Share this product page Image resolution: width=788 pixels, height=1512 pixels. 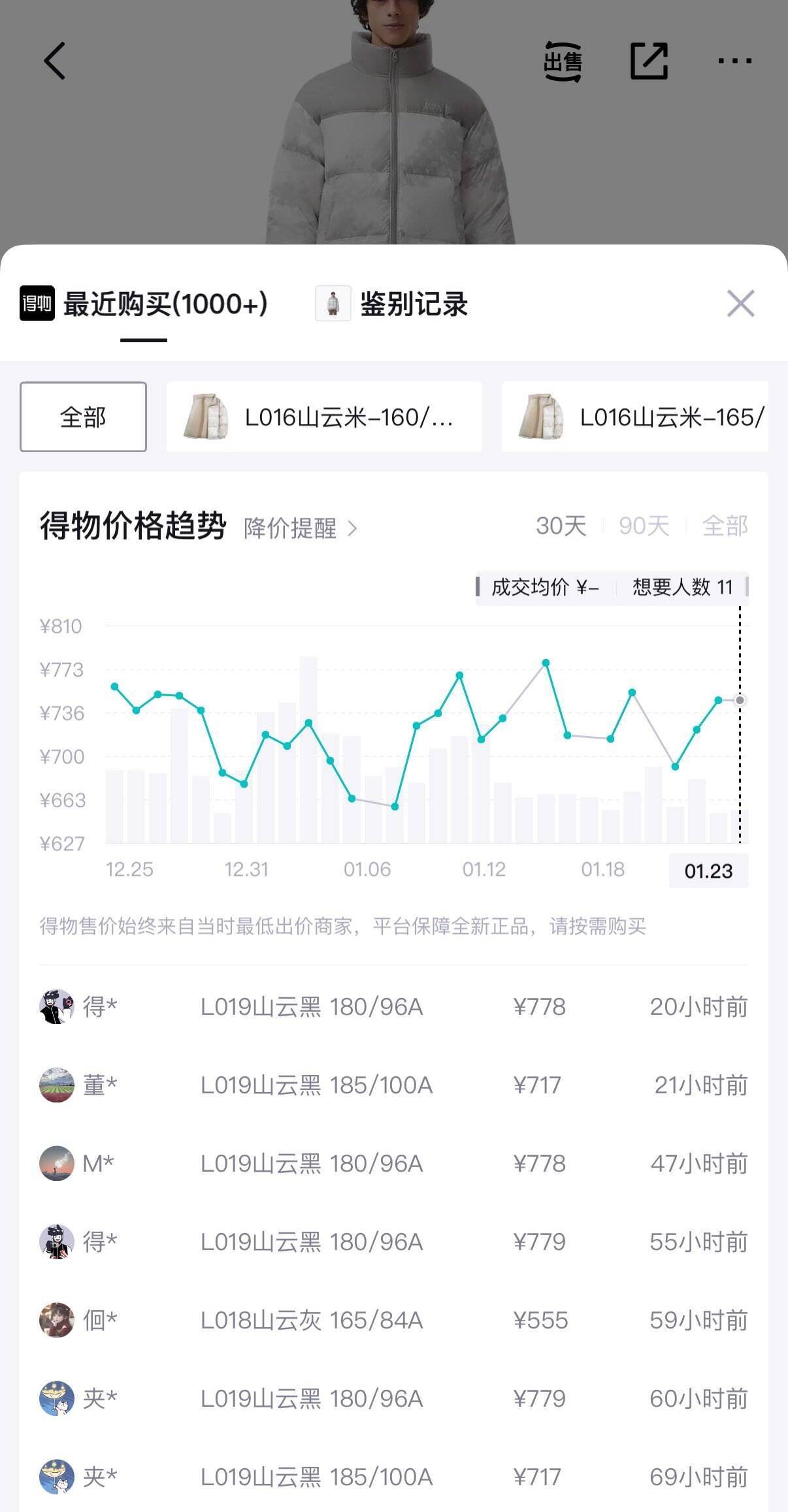[x=649, y=61]
